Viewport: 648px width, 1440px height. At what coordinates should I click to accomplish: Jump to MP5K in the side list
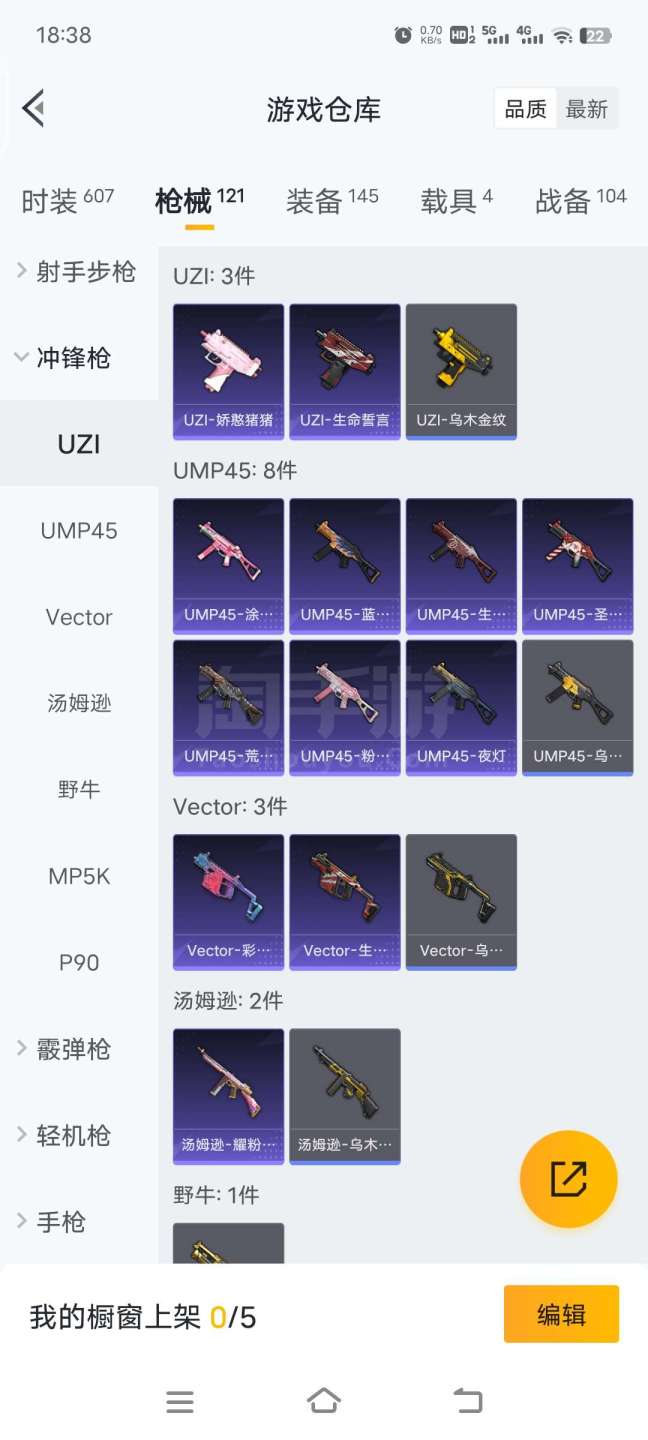coord(79,876)
